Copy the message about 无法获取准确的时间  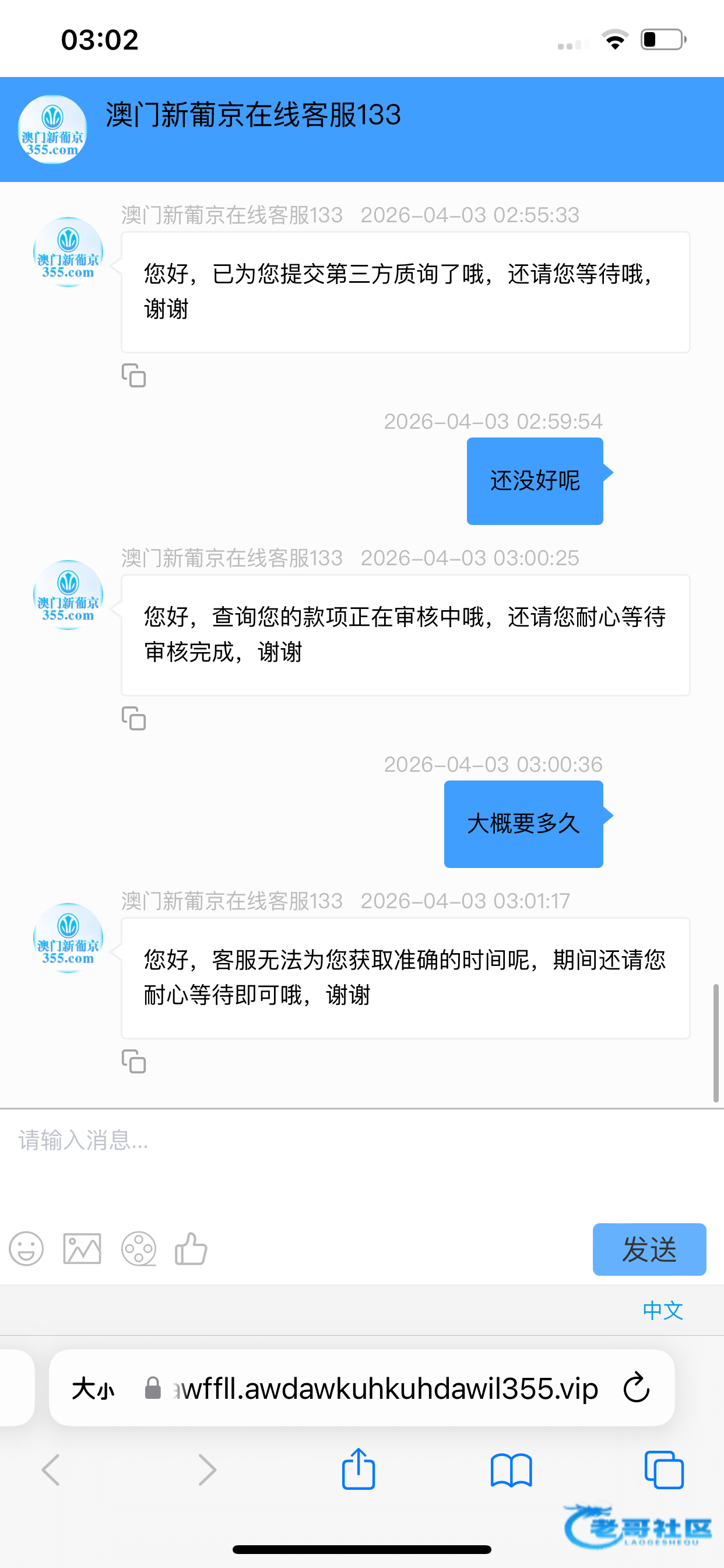coord(134,1061)
